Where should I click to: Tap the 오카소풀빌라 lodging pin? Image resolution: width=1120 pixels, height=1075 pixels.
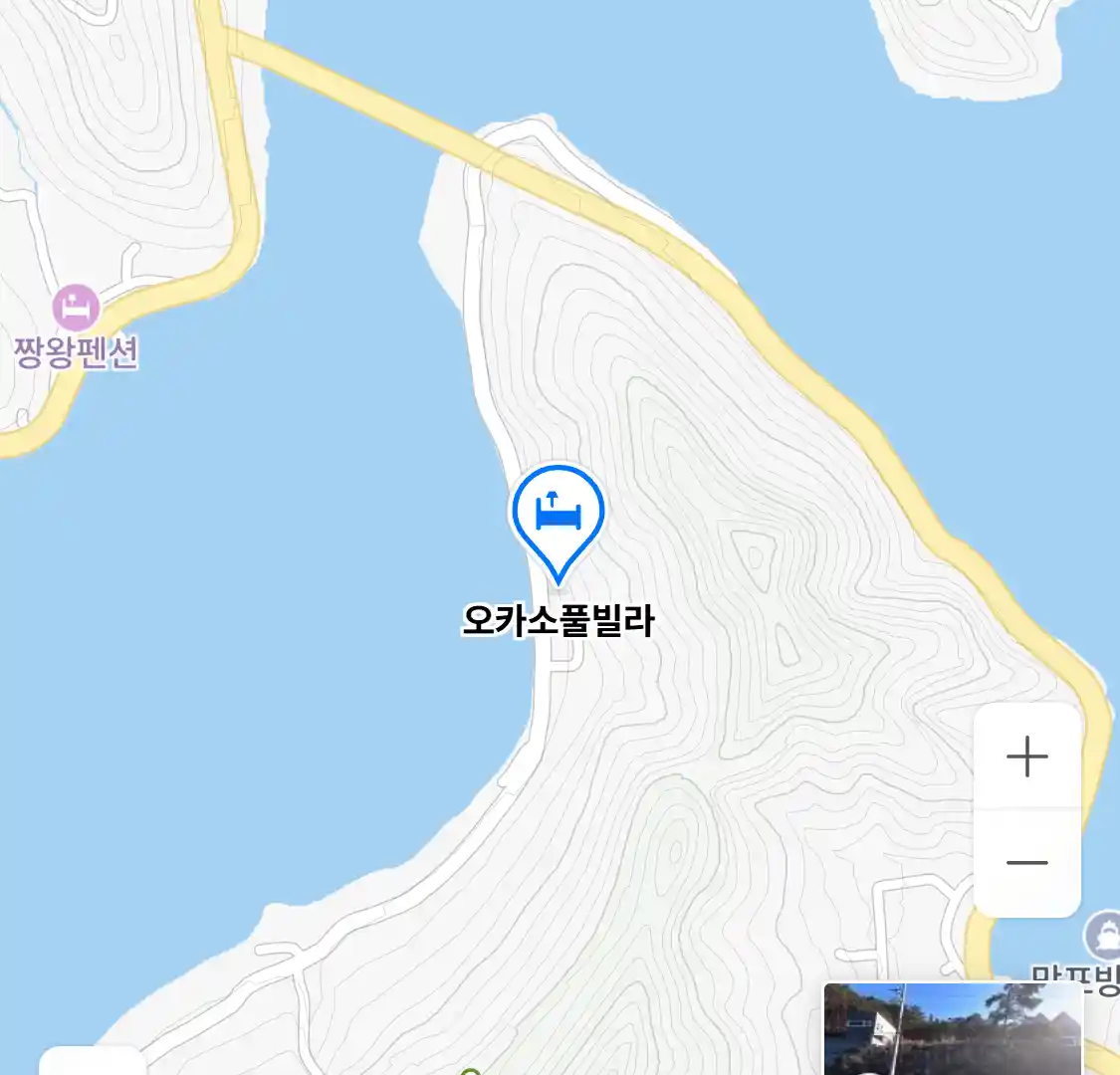point(558,515)
